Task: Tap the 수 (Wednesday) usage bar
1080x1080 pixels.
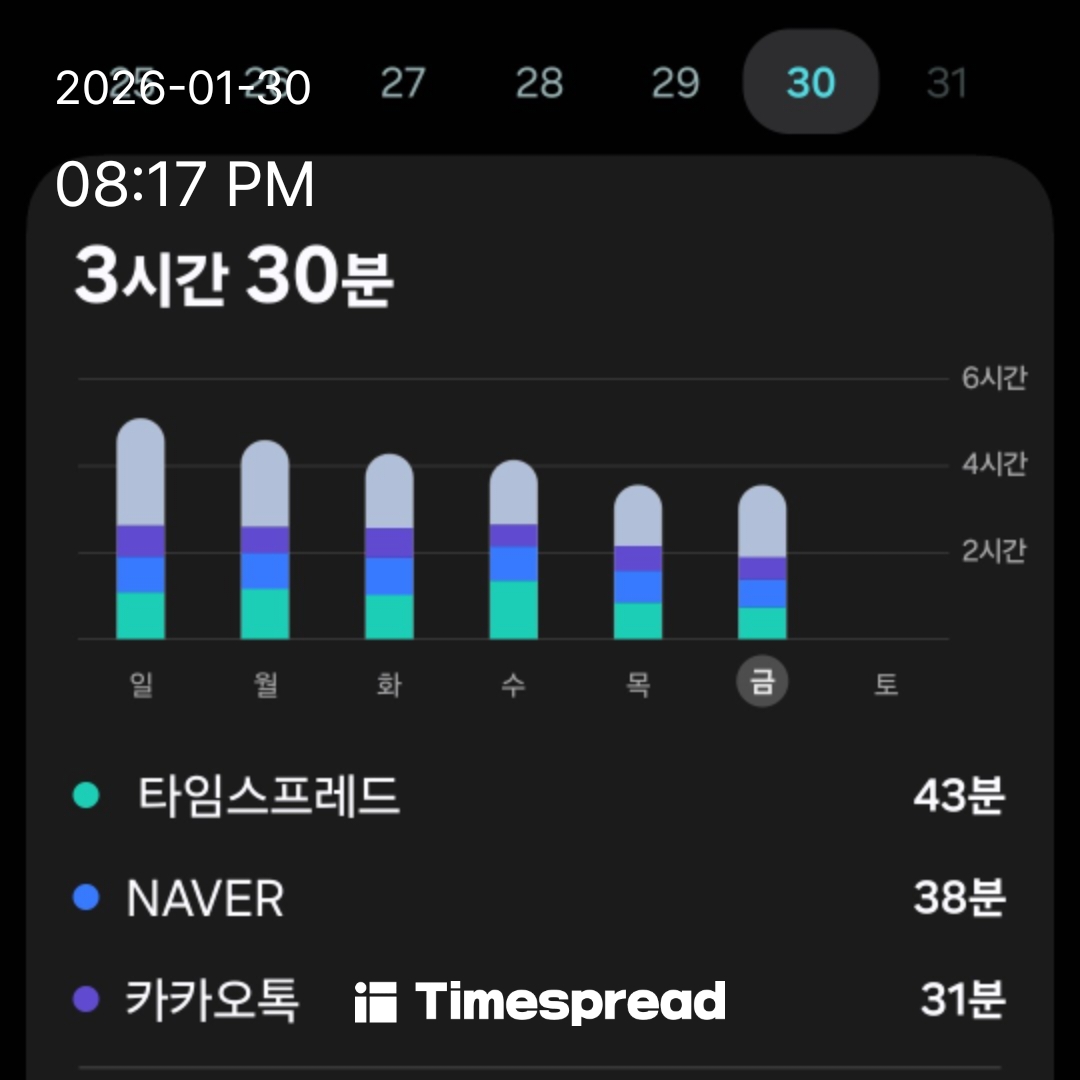Action: pos(513,550)
